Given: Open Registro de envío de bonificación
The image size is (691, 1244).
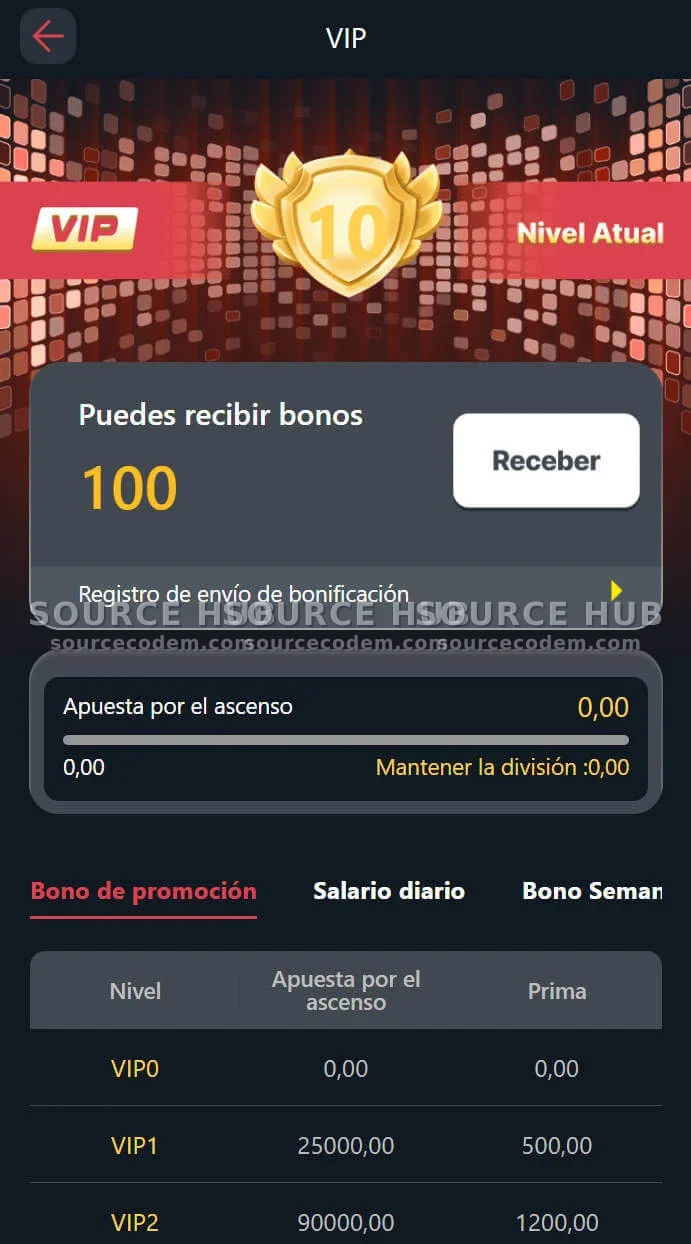Looking at the screenshot, I should (x=345, y=592).
